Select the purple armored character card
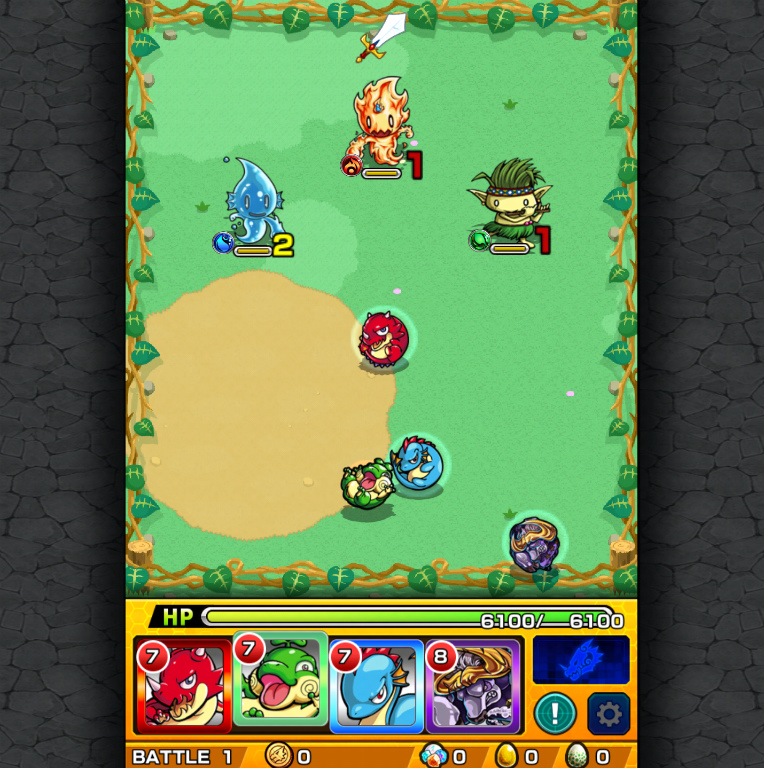764x768 pixels. tap(473, 687)
